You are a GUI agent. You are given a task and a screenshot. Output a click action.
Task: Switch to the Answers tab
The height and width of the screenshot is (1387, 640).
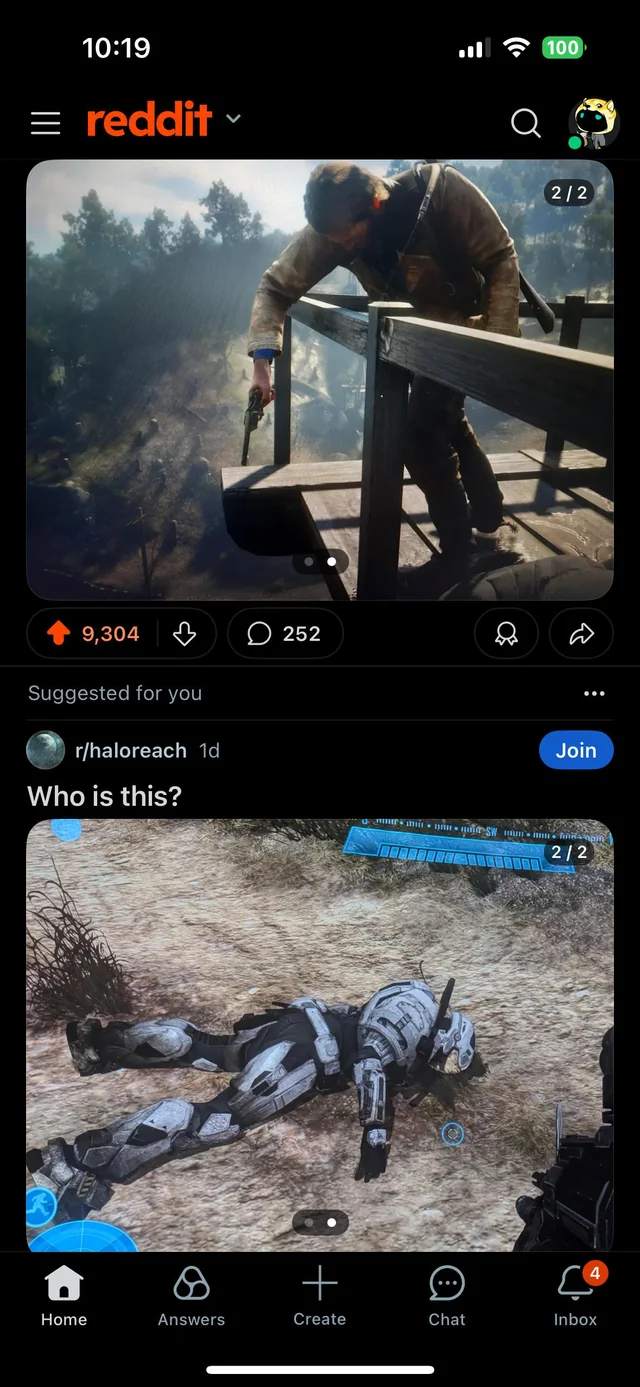[191, 1295]
